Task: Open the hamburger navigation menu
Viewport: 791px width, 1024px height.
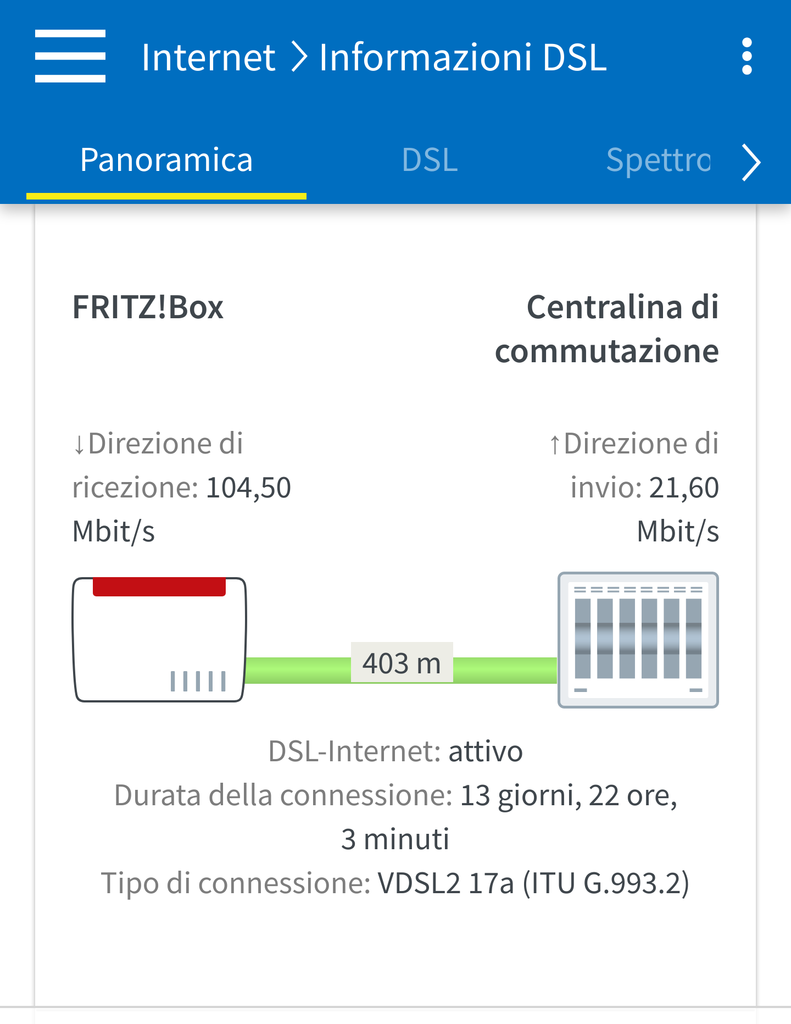Action: pos(70,57)
